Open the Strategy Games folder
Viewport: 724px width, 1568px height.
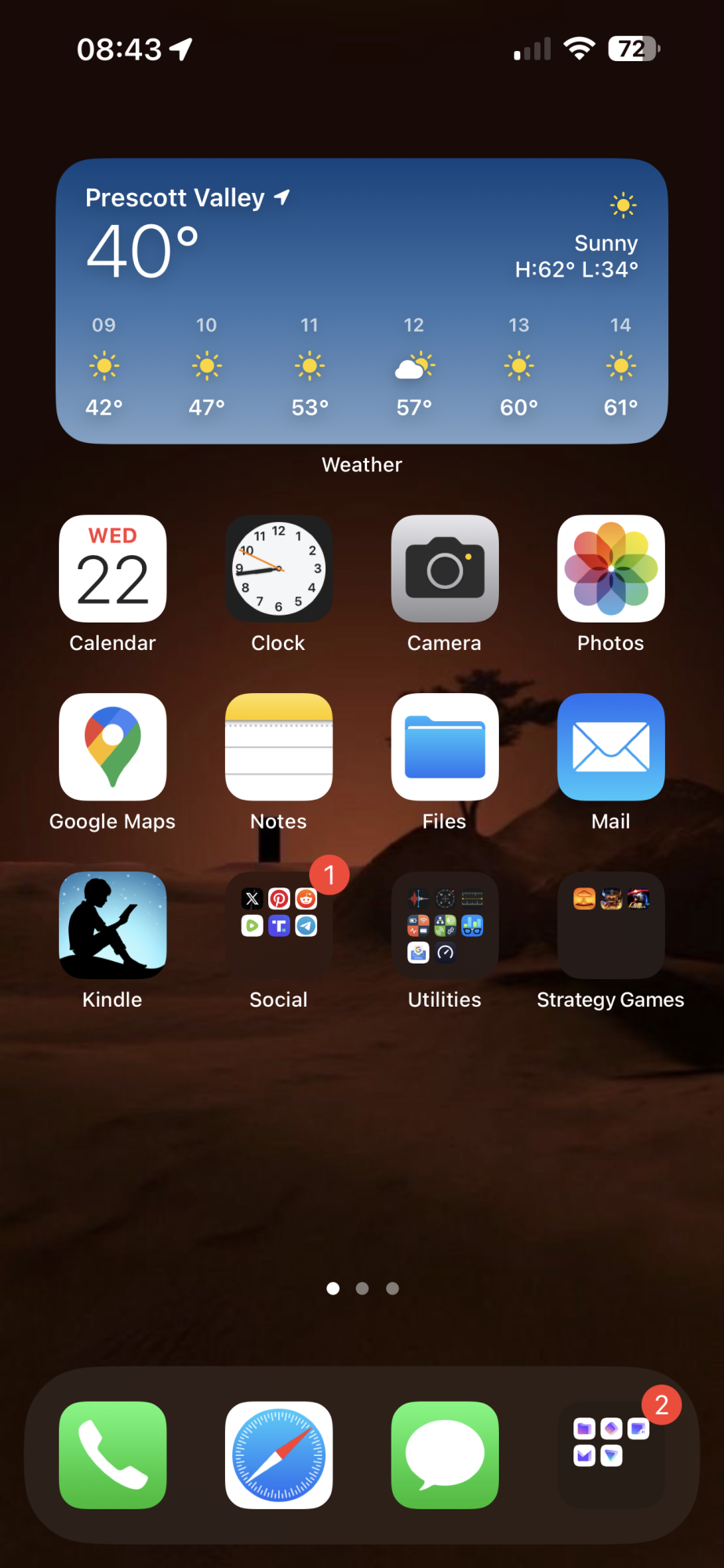[610, 925]
